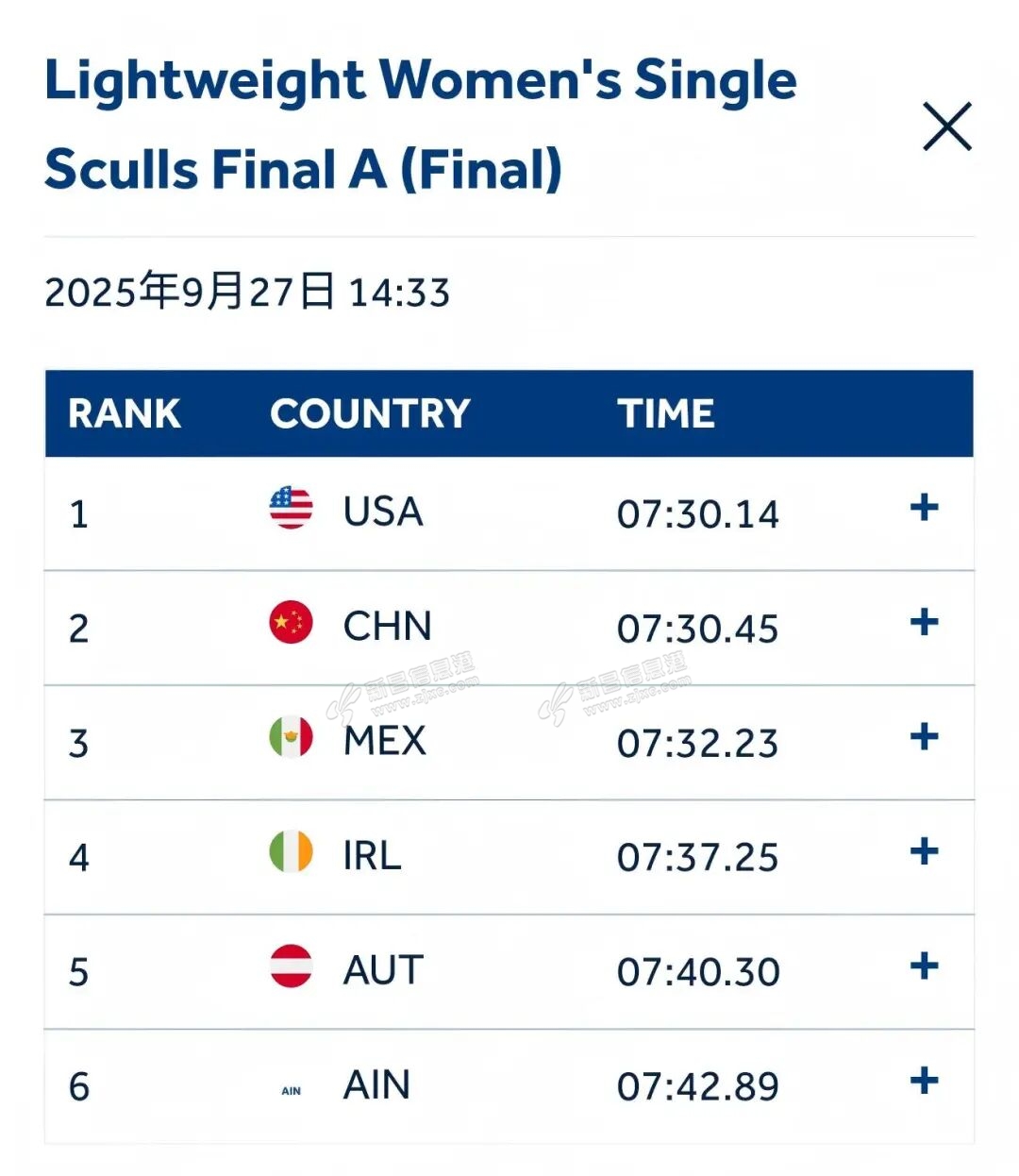
Task: Expand the AUT result row
Action: (x=924, y=966)
